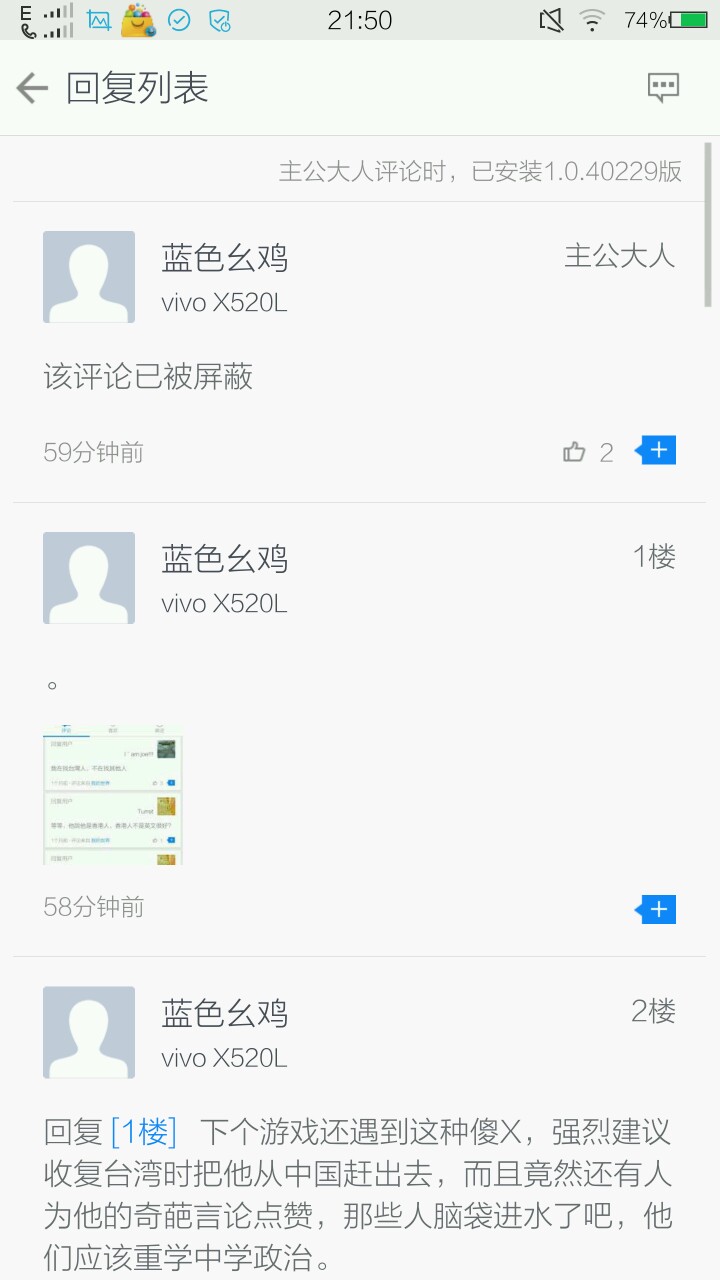Open the comment icon in the top bar
Screen dimensions: 720x1280
pyautogui.click(x=663, y=88)
